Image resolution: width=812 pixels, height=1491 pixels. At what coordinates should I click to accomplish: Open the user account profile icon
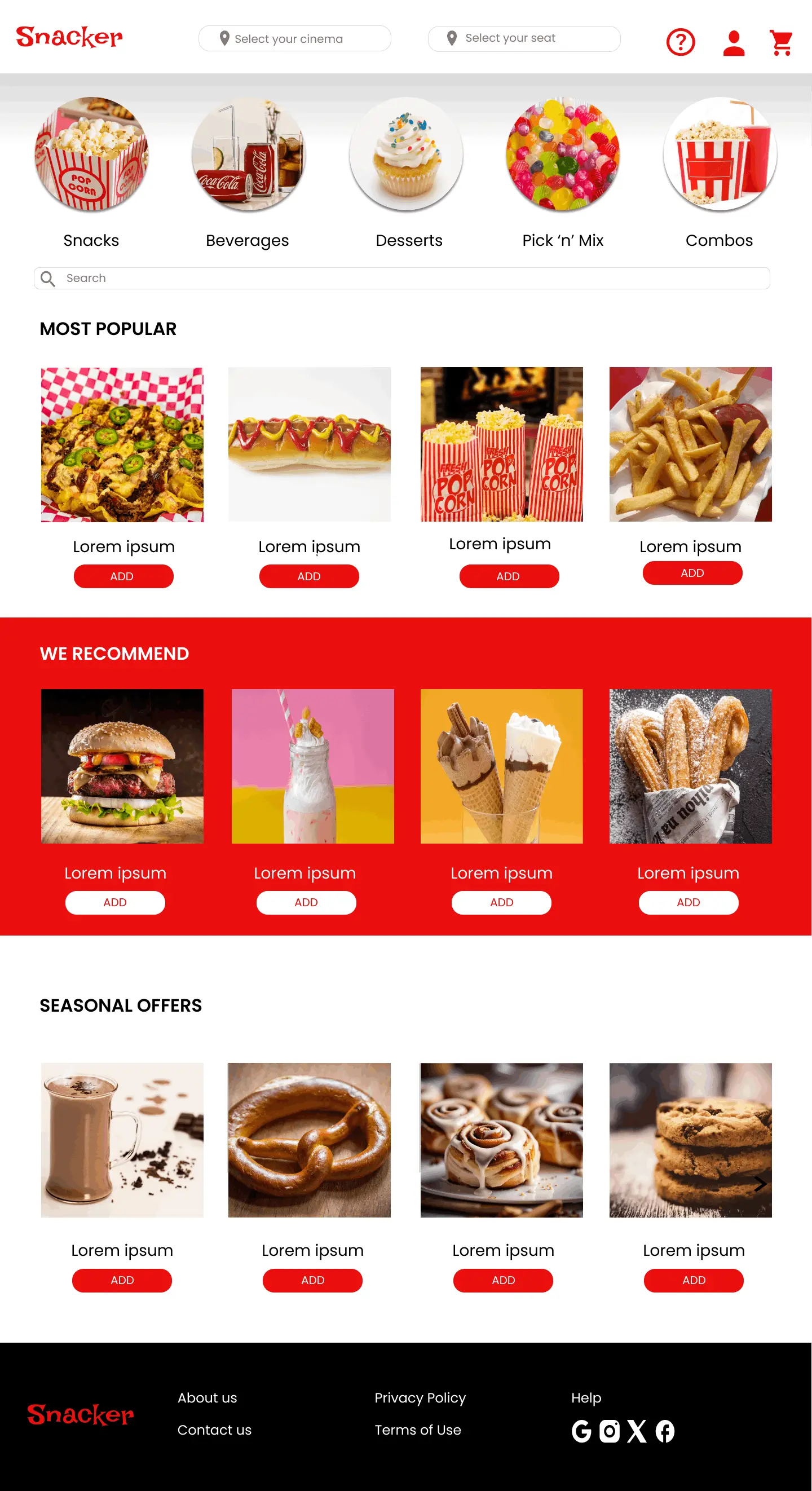pos(733,43)
